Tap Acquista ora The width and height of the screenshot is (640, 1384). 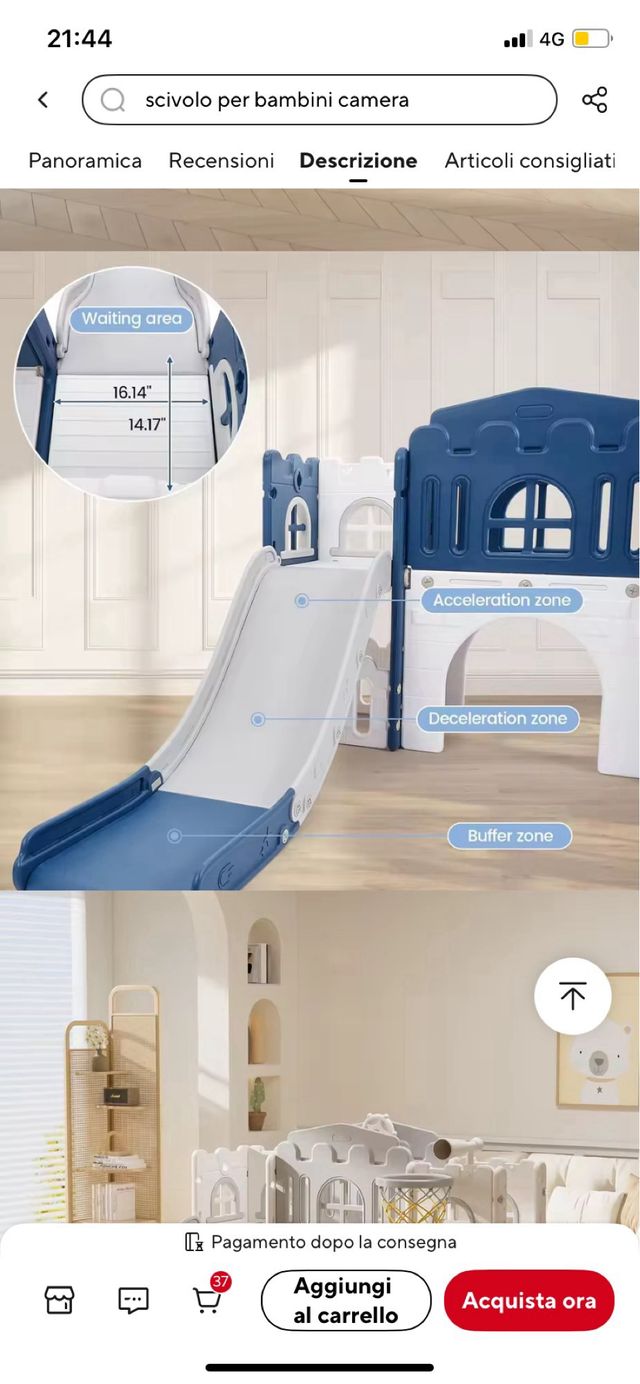coord(528,1300)
